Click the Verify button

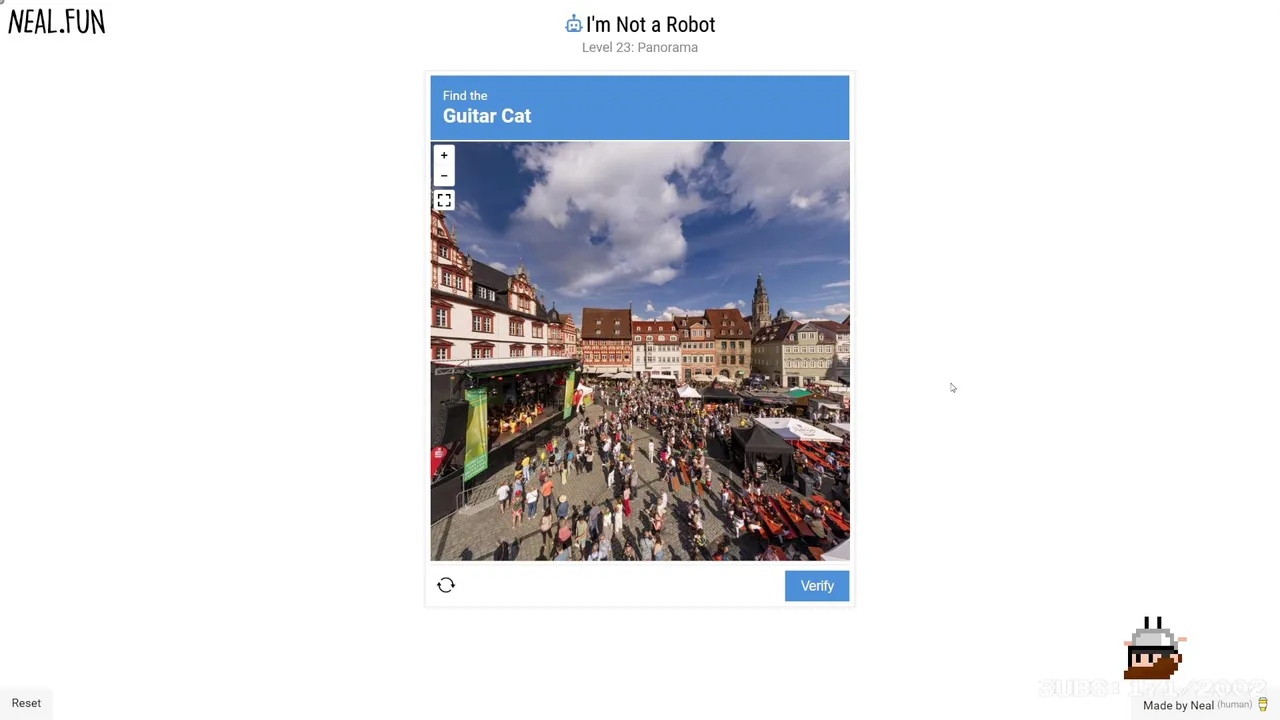point(816,586)
